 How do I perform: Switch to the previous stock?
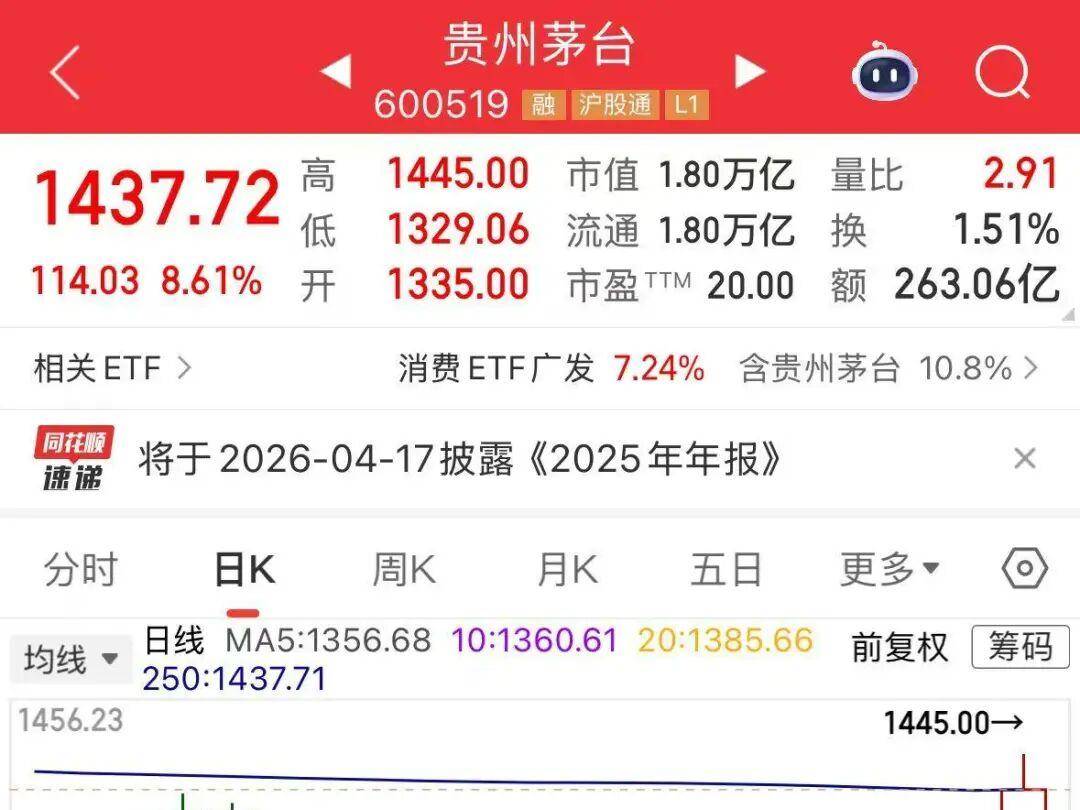[x=335, y=71]
